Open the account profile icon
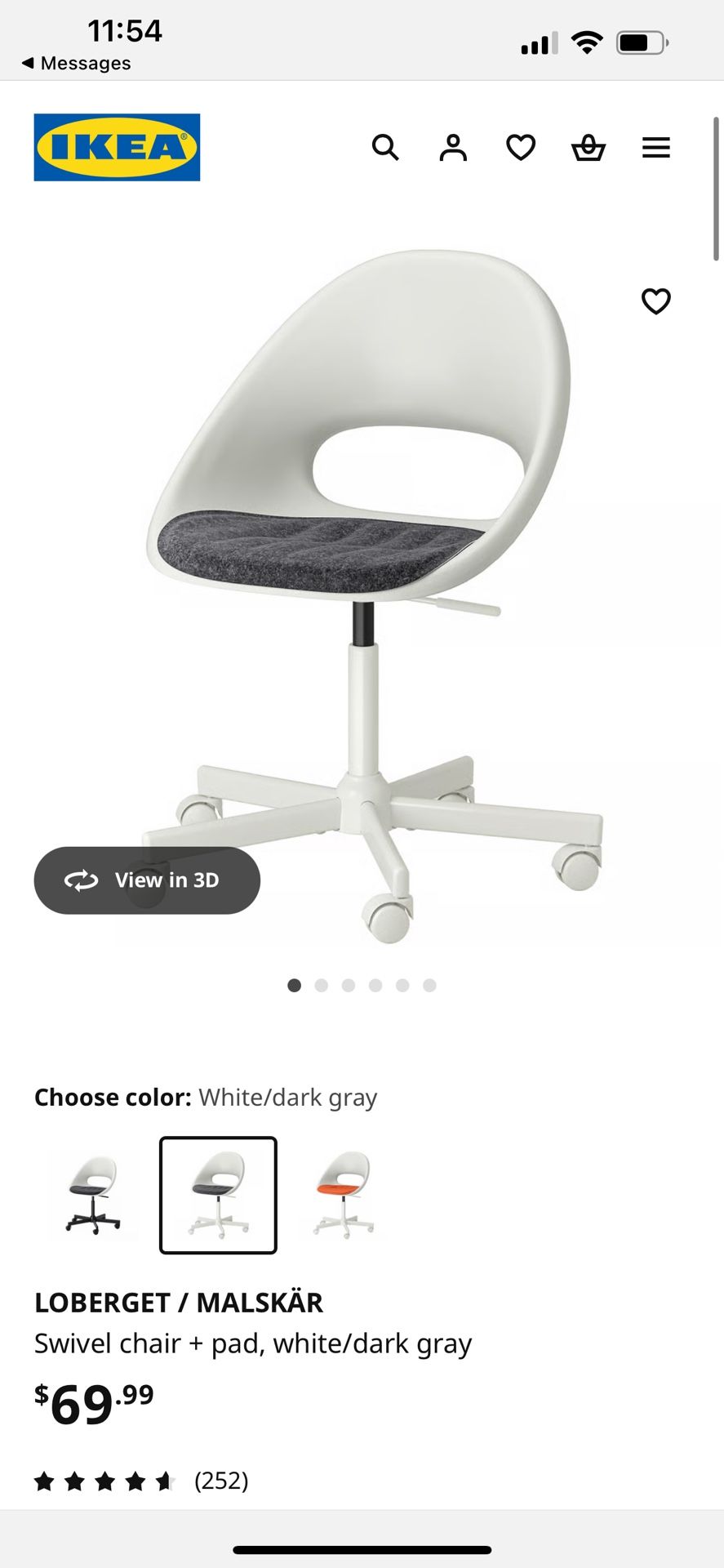This screenshot has height=1568, width=724. [x=453, y=148]
